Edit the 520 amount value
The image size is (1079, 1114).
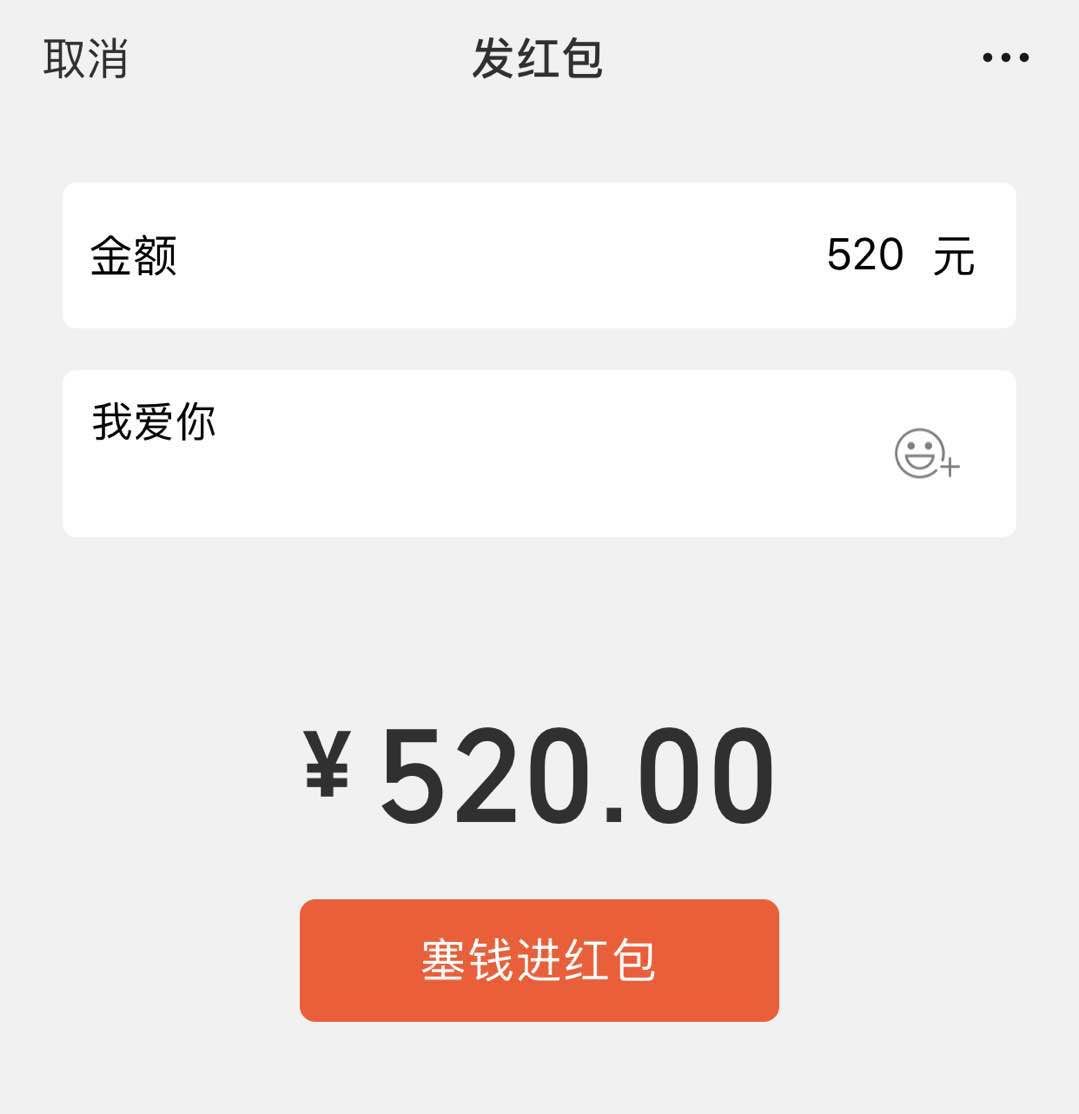(862, 255)
